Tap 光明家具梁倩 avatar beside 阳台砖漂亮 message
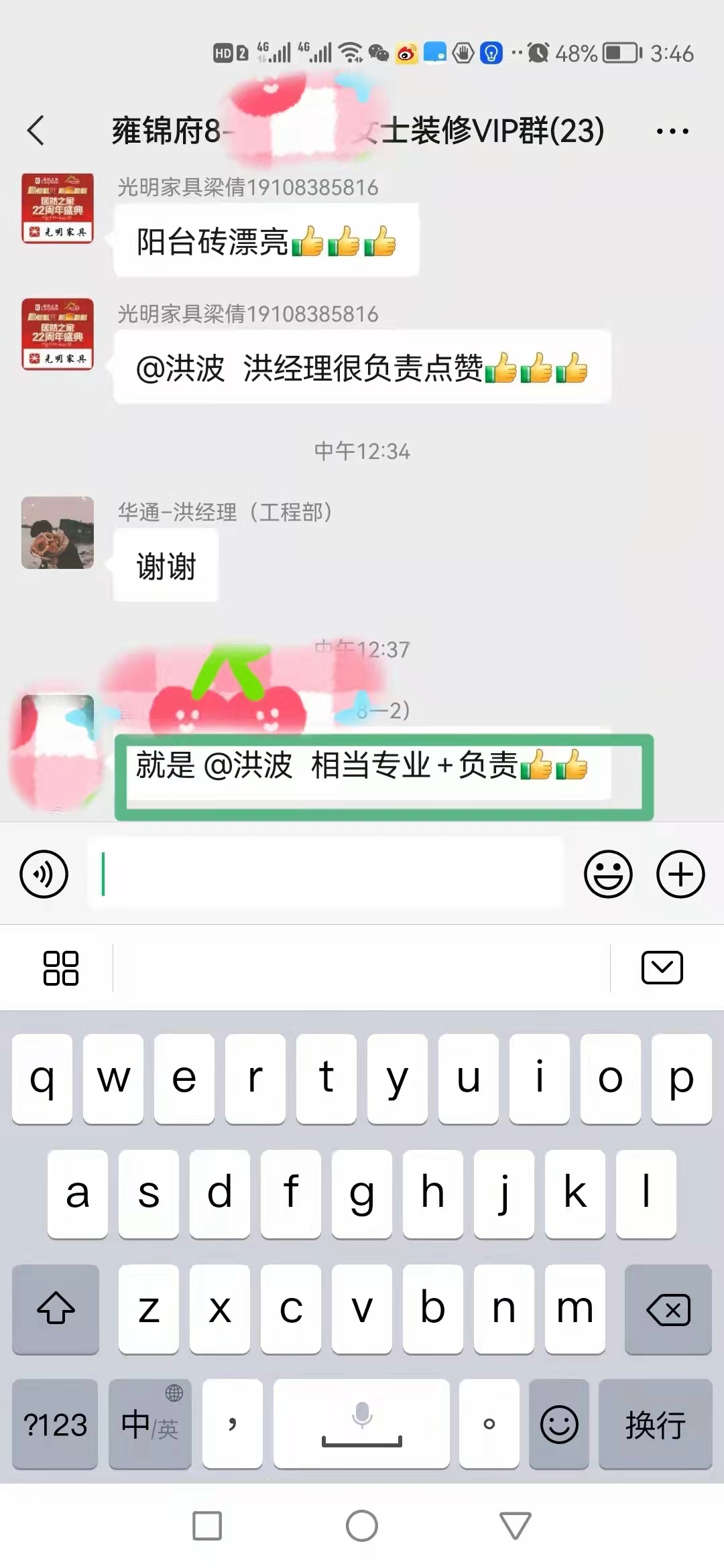This screenshot has width=724, height=1568. point(58,208)
